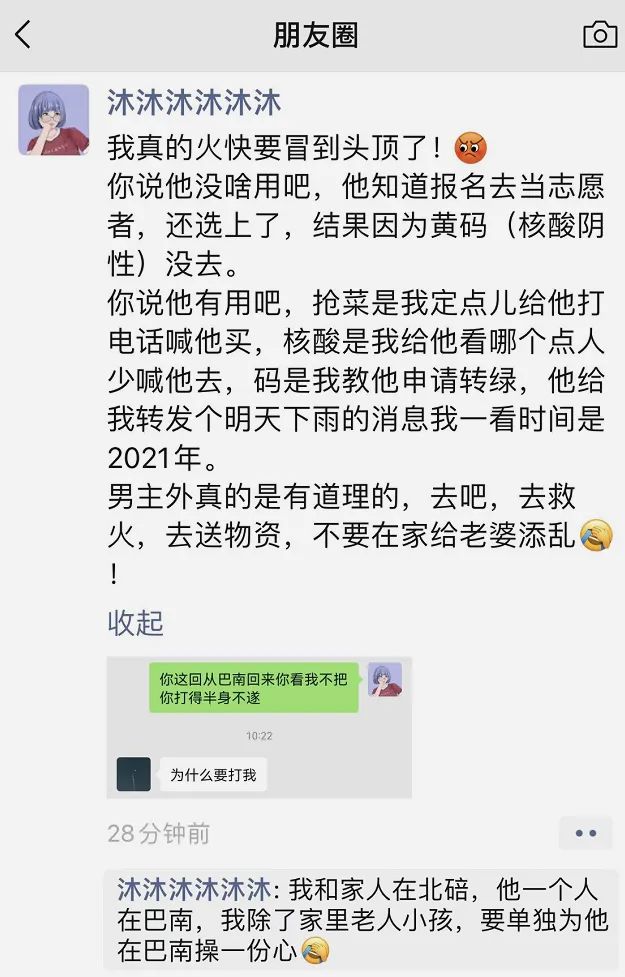Open the poster's profile avatar

click(x=53, y=119)
